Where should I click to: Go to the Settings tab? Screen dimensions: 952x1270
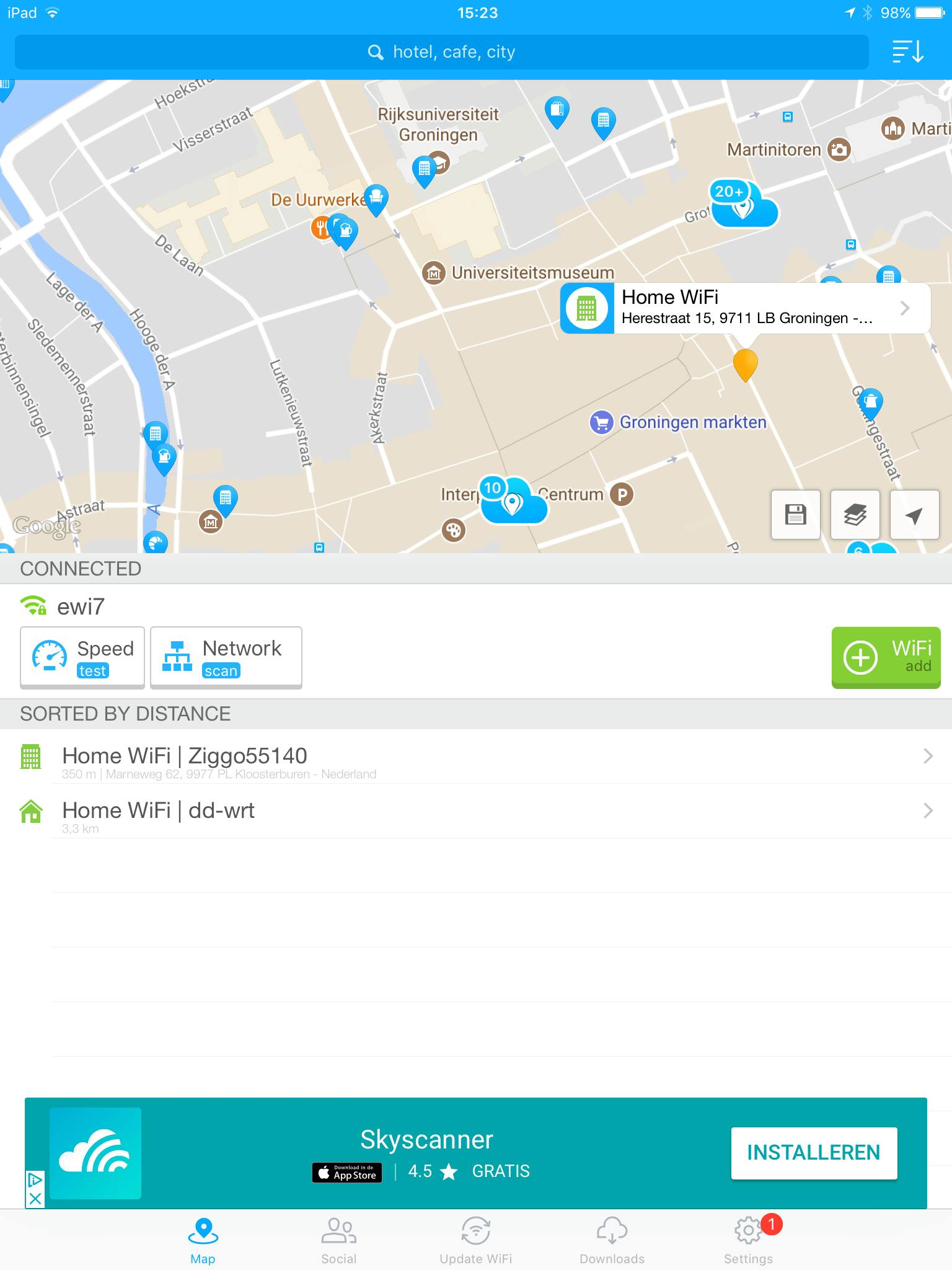(x=748, y=1240)
